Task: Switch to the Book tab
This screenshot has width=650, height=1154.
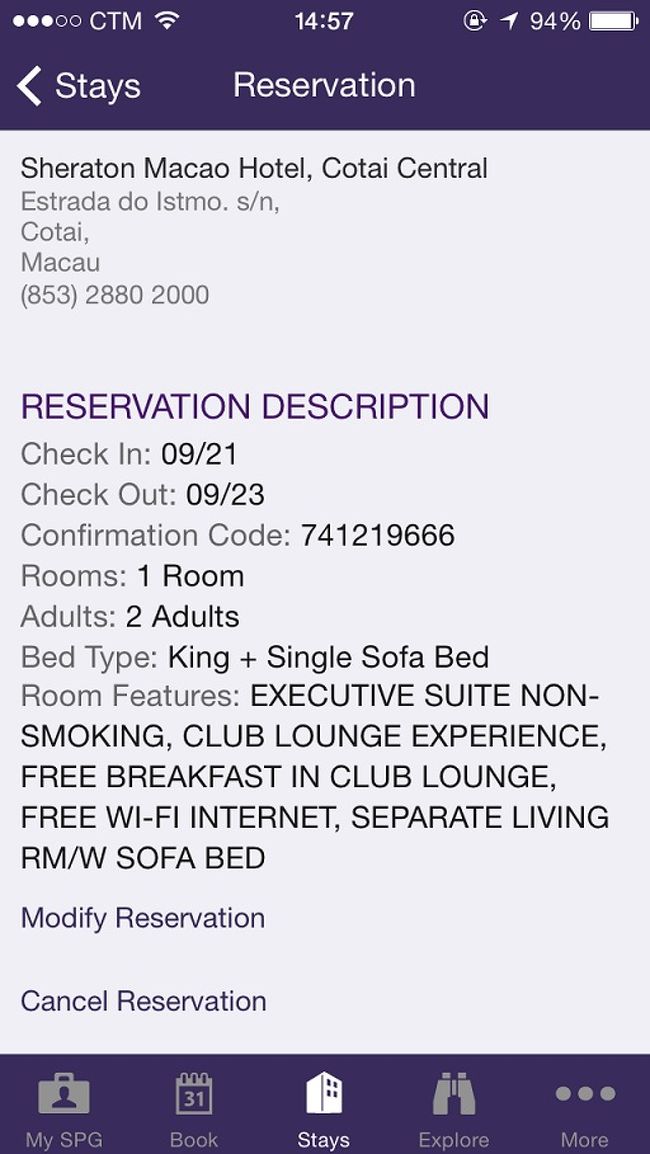Action: 194,1108
